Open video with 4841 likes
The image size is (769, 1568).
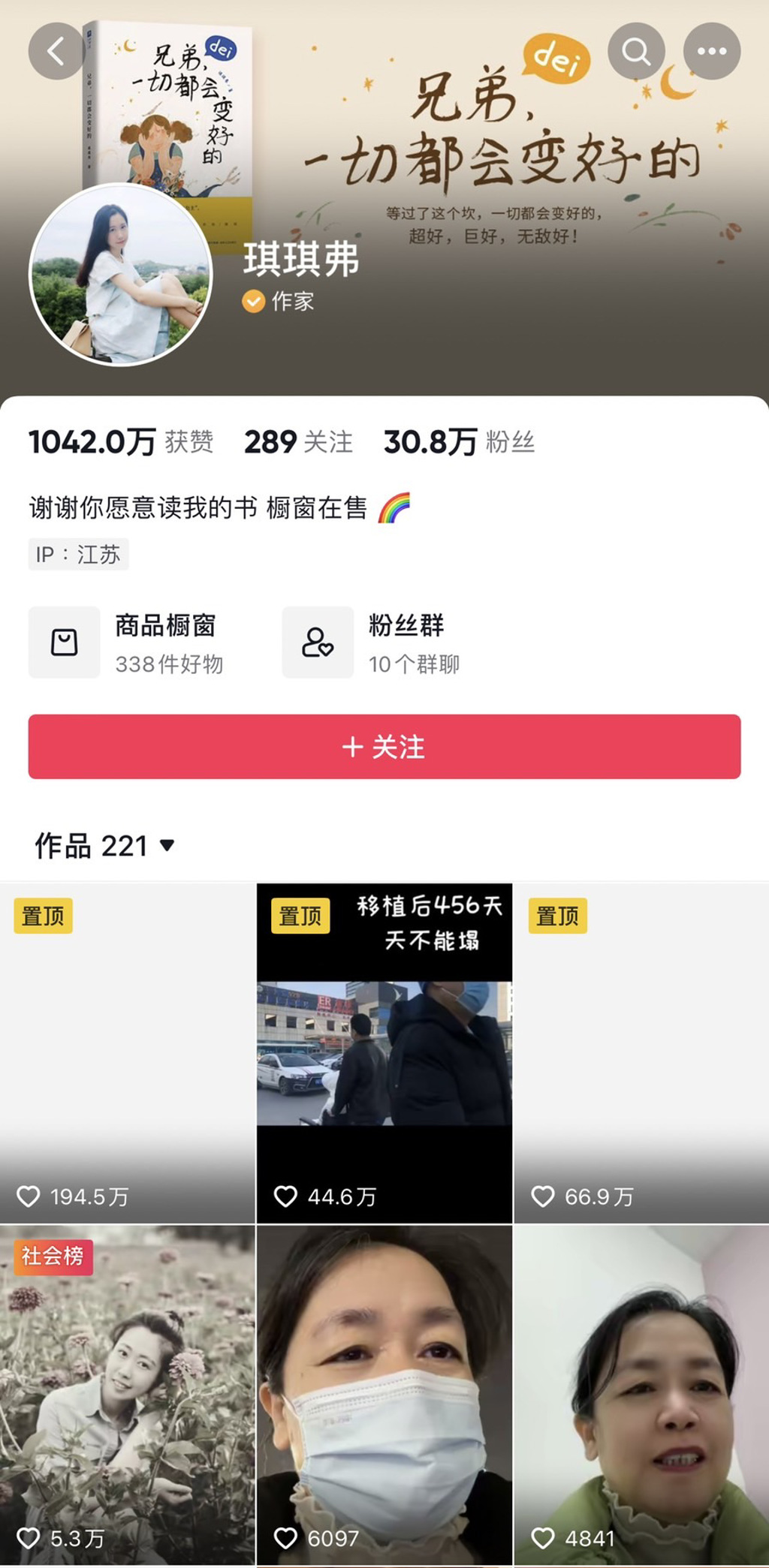point(641,1395)
